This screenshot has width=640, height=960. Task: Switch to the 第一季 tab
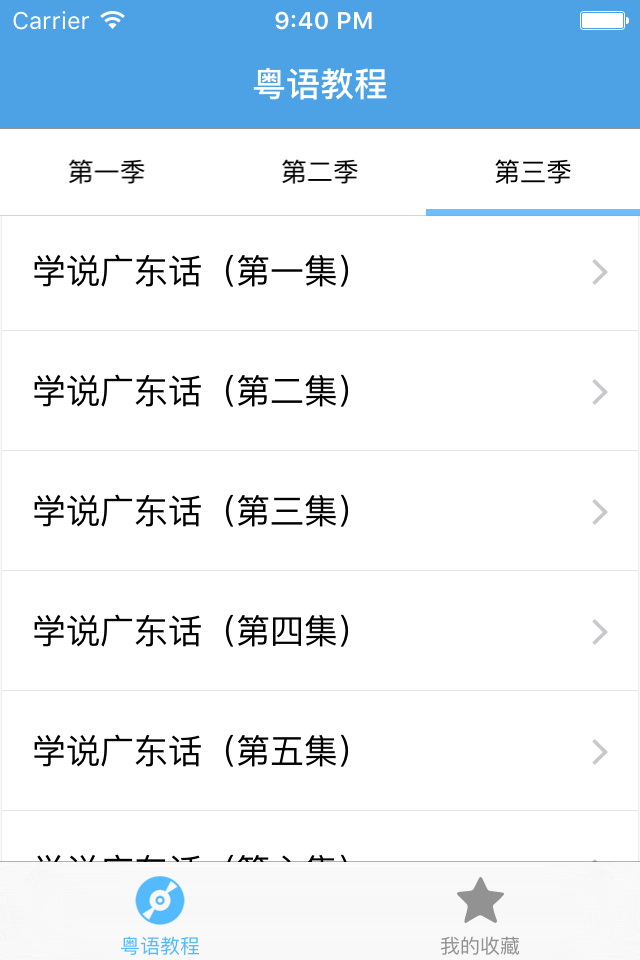107,172
